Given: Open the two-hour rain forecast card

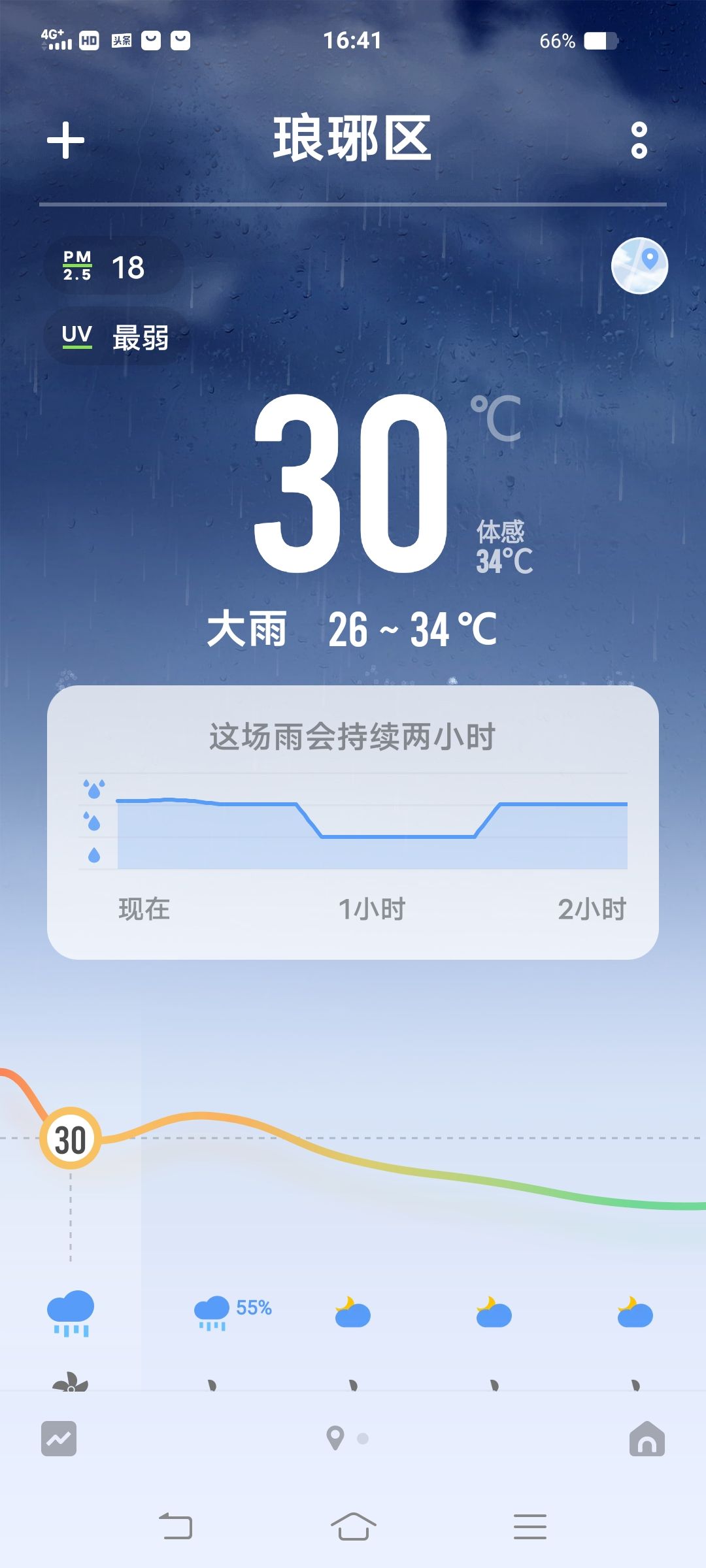Looking at the screenshot, I should click(x=352, y=822).
